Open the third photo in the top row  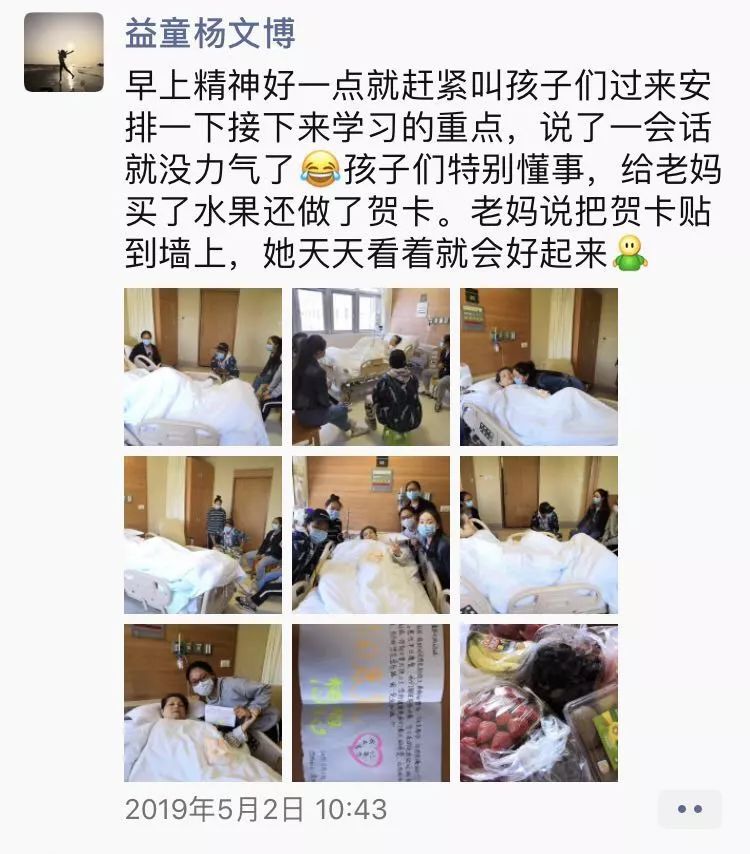pos(539,367)
